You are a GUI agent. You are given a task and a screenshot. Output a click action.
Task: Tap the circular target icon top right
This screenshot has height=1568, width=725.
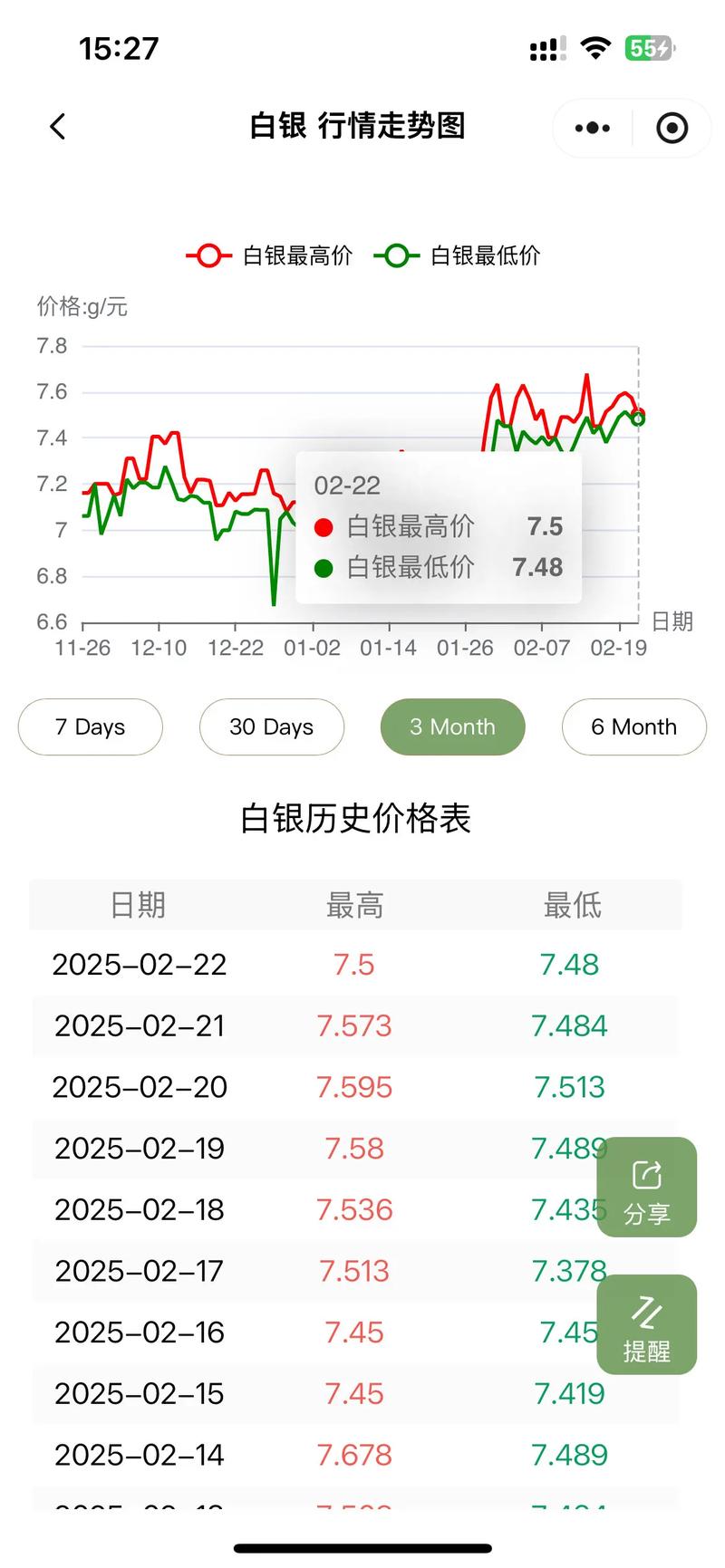click(672, 128)
